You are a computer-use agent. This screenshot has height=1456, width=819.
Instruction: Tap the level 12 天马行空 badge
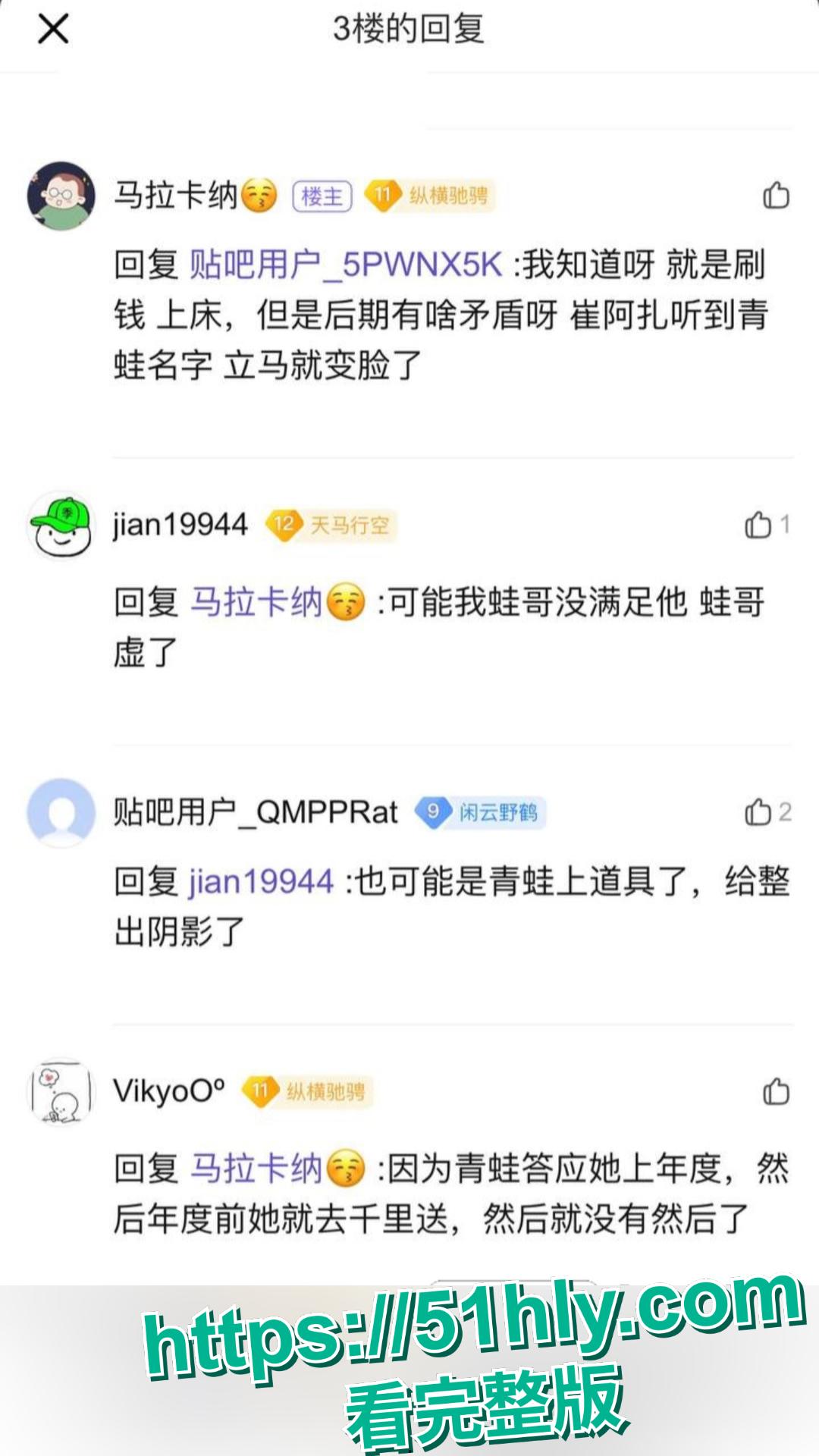(x=330, y=523)
